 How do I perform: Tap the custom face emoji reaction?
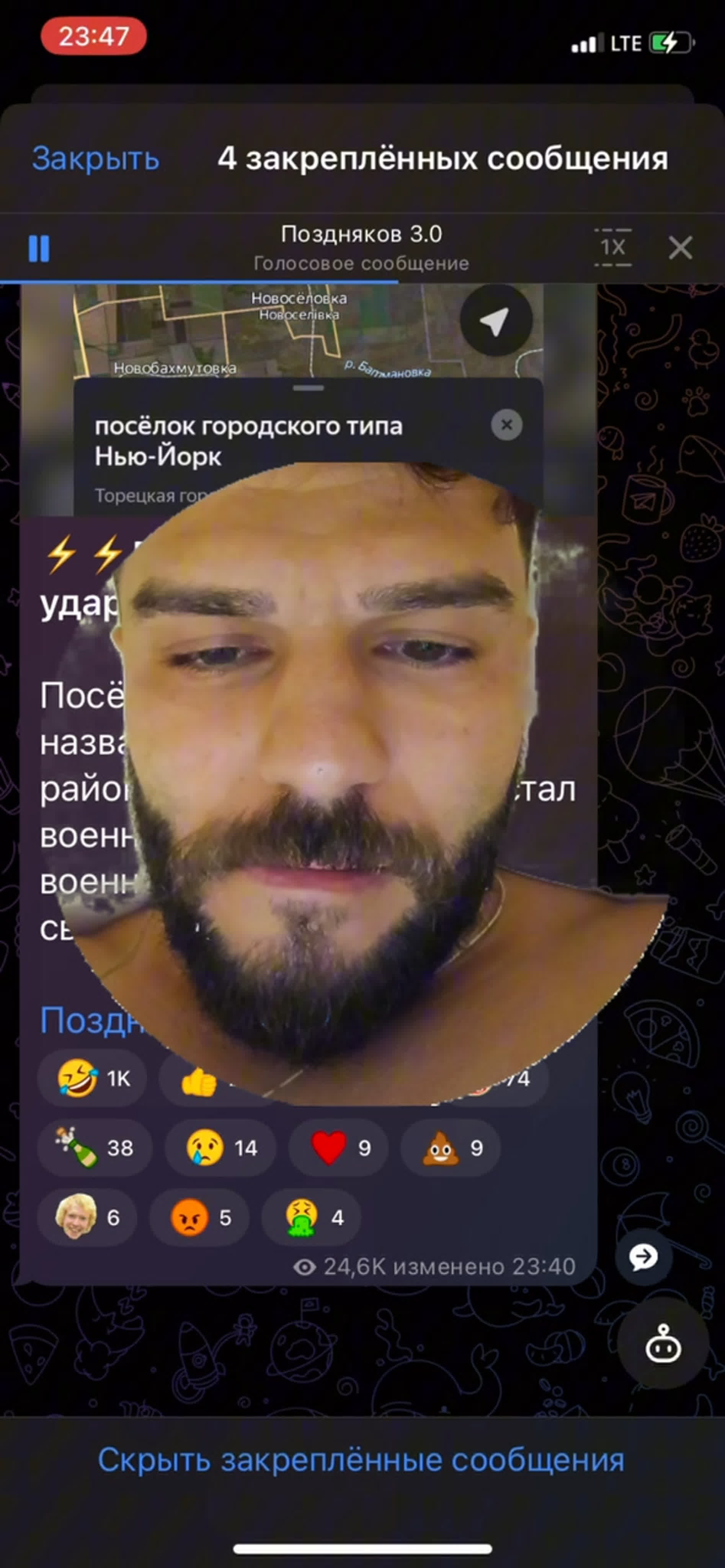point(87,1217)
